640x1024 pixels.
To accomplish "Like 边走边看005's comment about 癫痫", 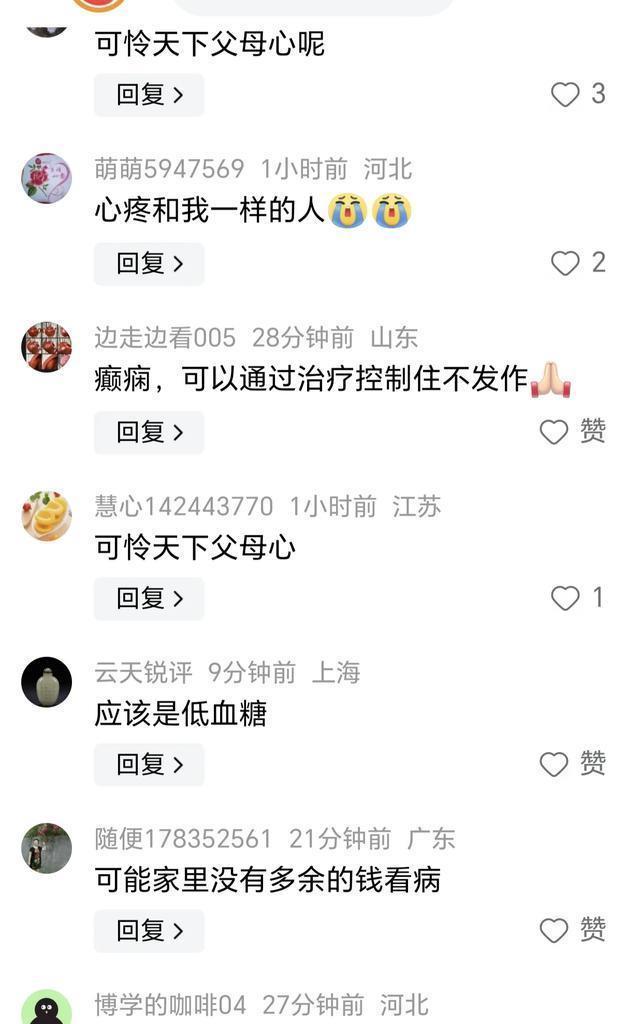I will pyautogui.click(x=554, y=432).
